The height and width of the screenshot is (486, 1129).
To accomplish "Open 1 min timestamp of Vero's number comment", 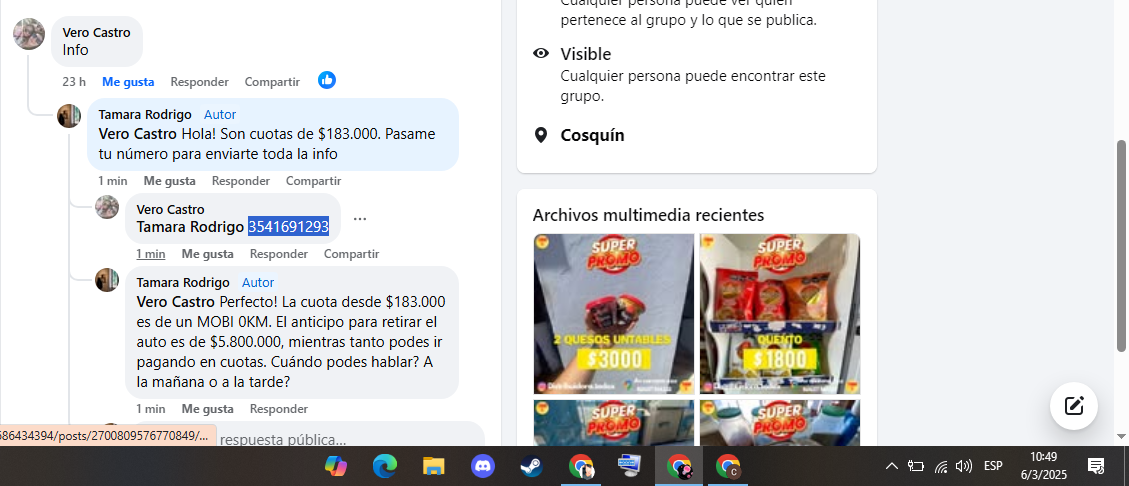I will point(150,254).
